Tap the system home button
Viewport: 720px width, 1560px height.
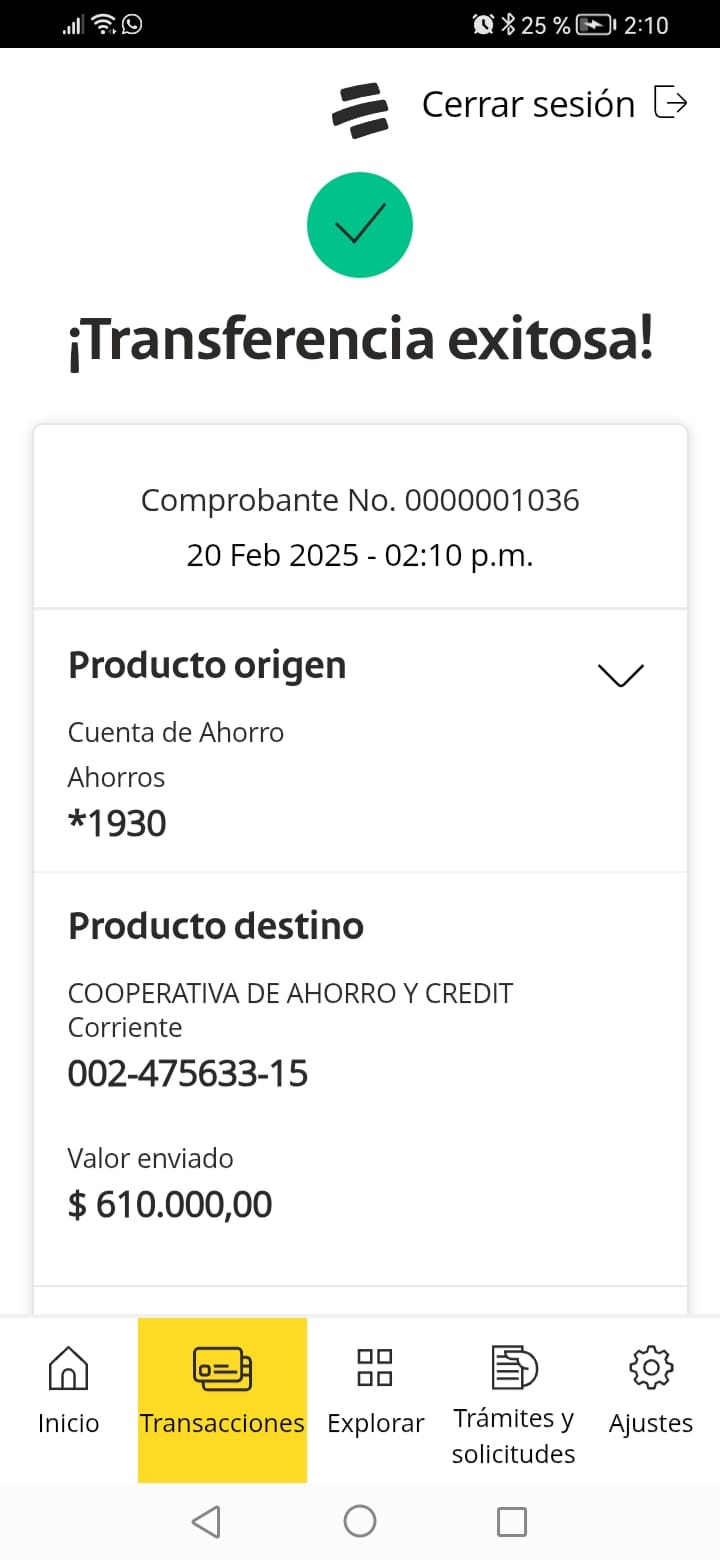[360, 1522]
